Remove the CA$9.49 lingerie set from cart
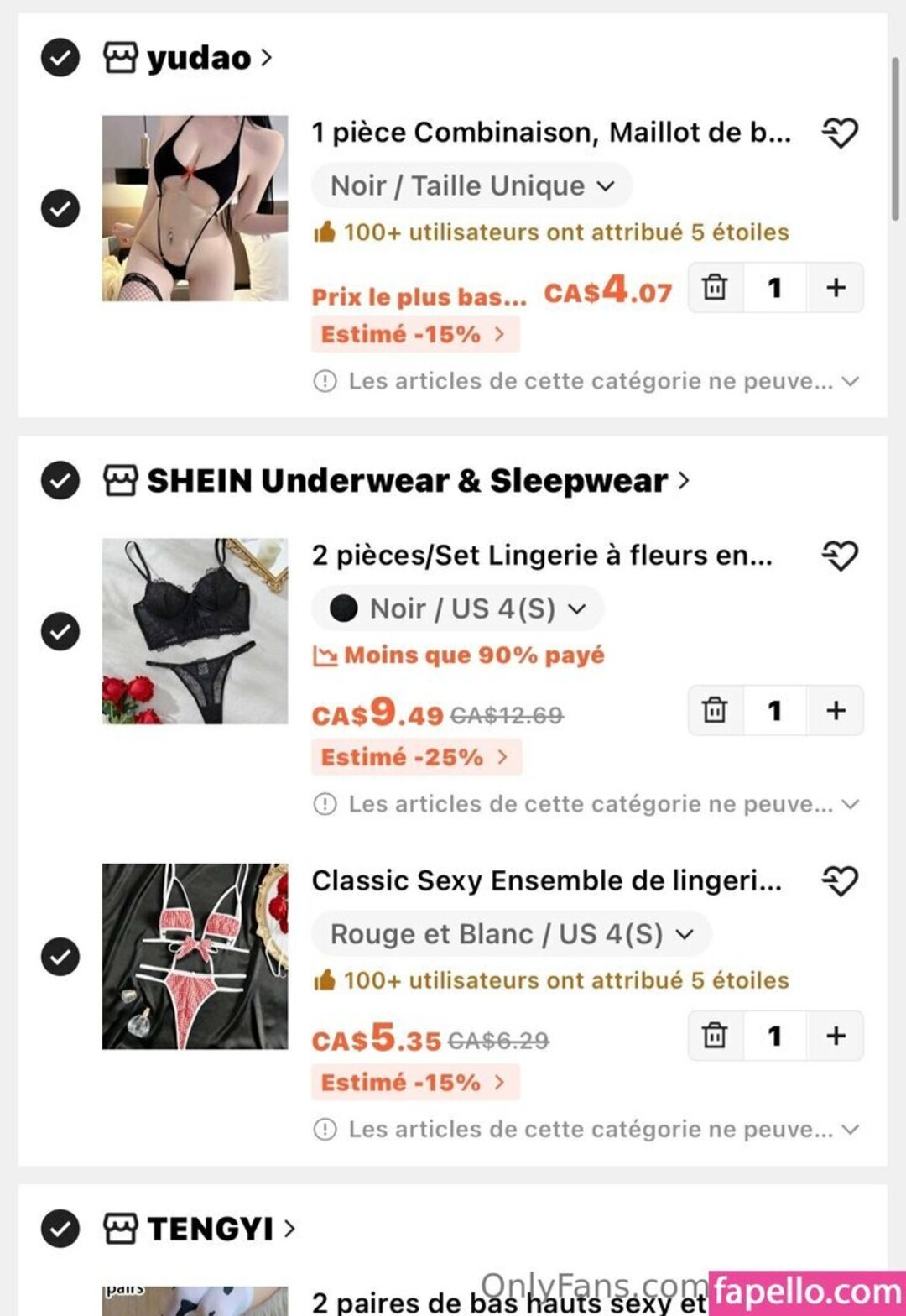This screenshot has width=906, height=1316. coord(715,711)
